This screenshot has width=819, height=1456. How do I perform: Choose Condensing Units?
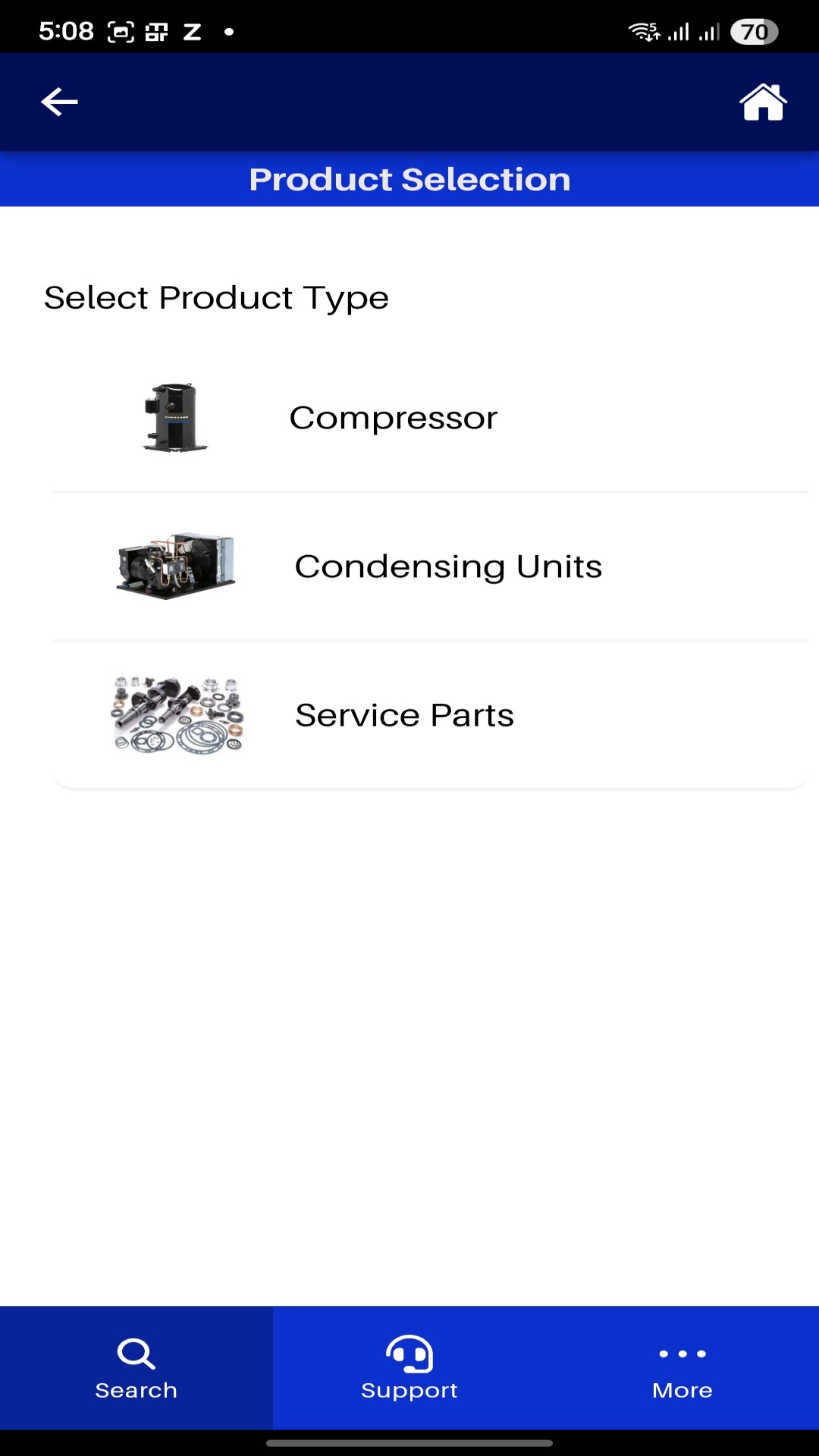click(430, 566)
